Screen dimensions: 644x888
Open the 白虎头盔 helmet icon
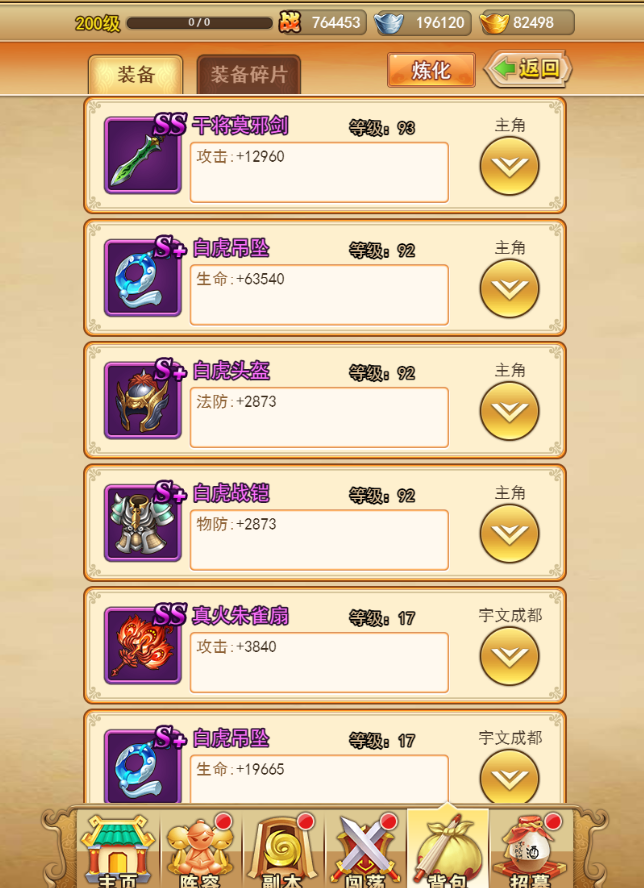pos(143,401)
